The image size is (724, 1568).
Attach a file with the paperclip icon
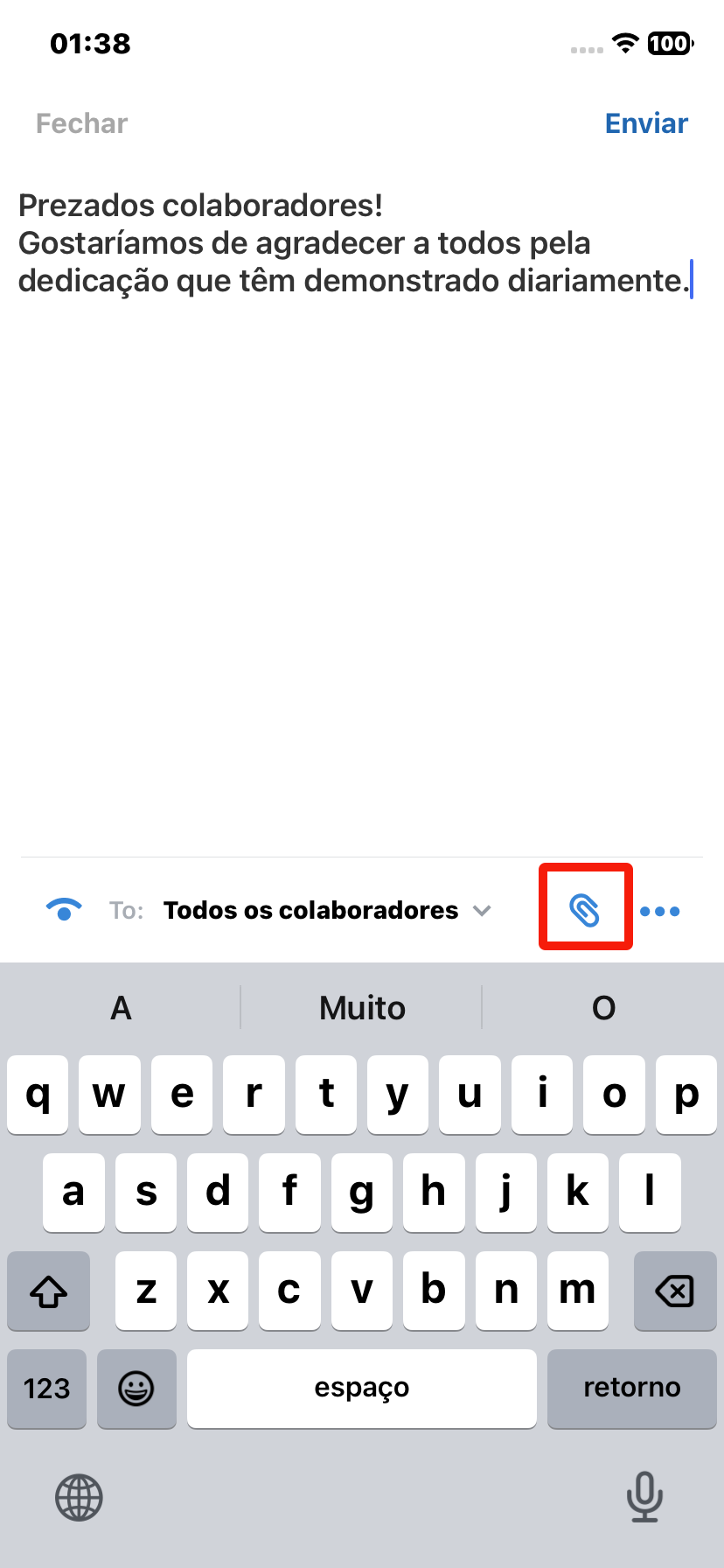tap(585, 910)
